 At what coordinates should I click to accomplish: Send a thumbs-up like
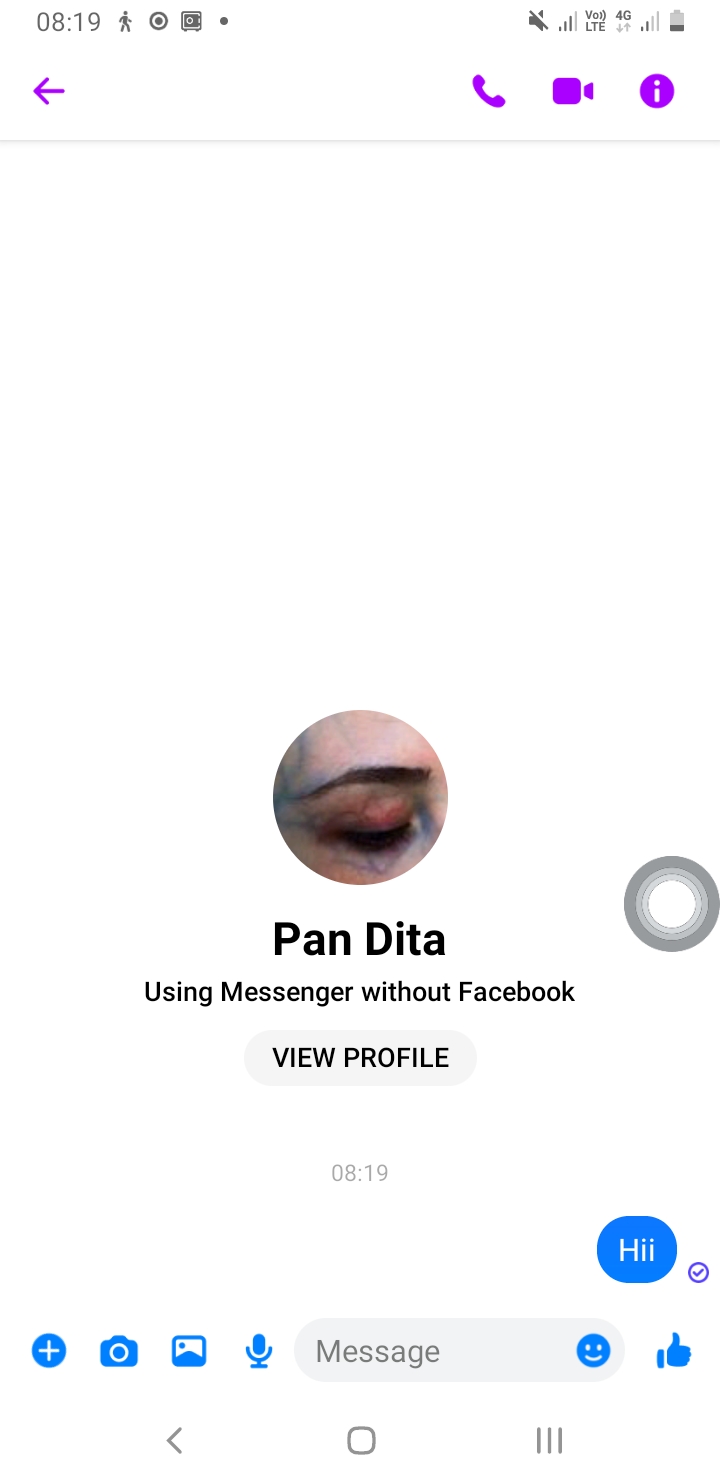pyautogui.click(x=674, y=1352)
